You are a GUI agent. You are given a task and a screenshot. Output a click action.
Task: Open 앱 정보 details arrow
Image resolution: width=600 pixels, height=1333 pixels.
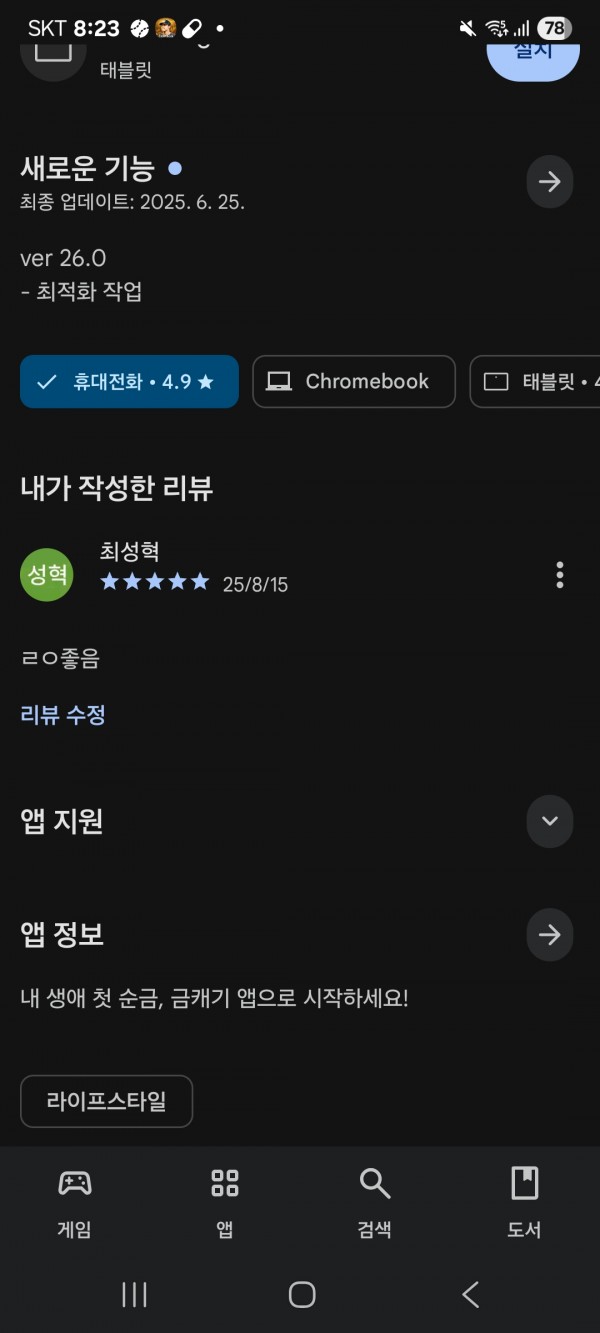(550, 935)
